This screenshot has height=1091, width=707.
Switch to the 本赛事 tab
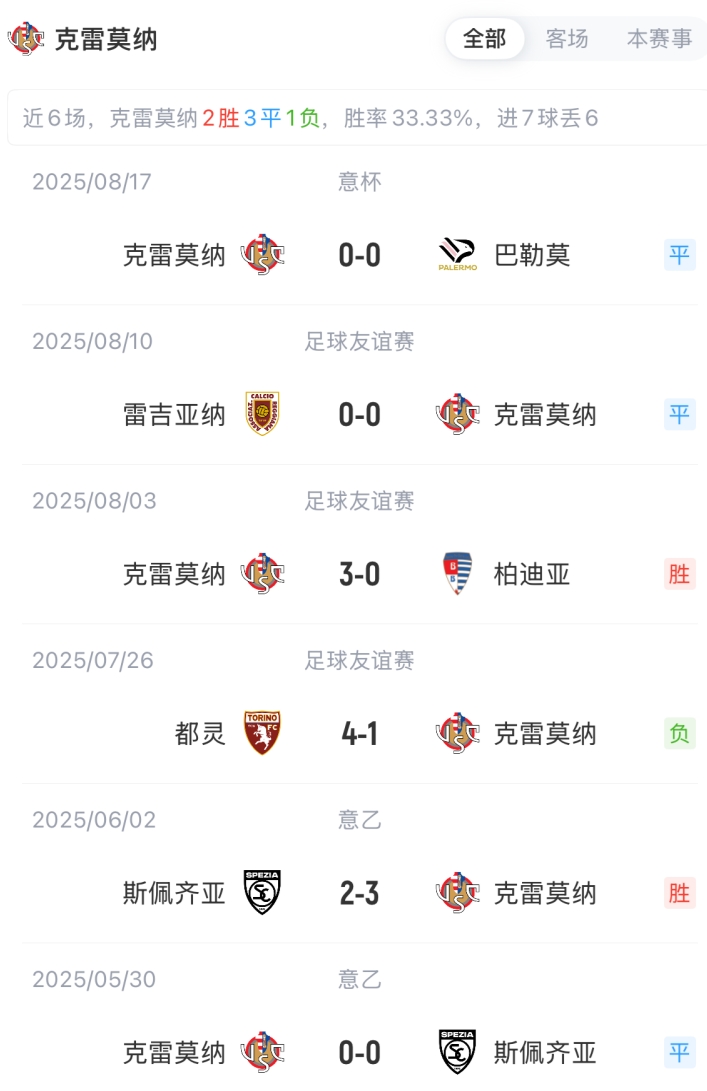[x=659, y=39]
